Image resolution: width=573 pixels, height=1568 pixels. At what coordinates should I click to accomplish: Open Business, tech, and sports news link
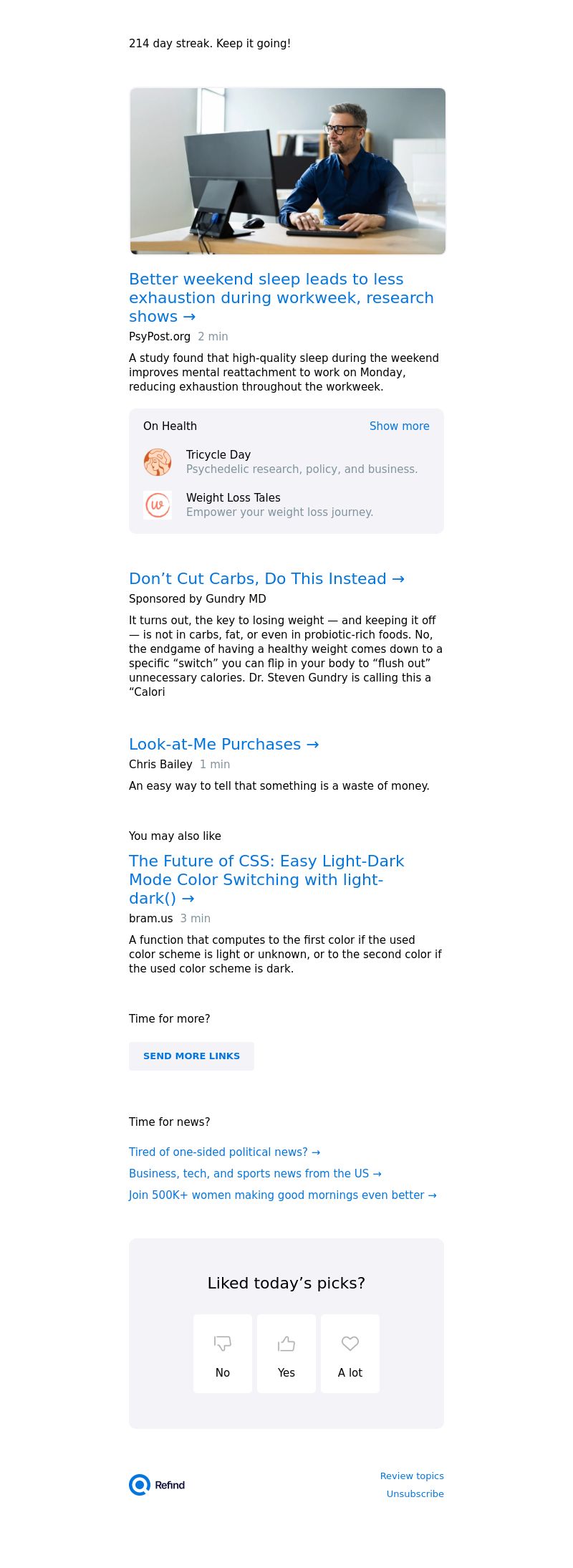point(255,1173)
